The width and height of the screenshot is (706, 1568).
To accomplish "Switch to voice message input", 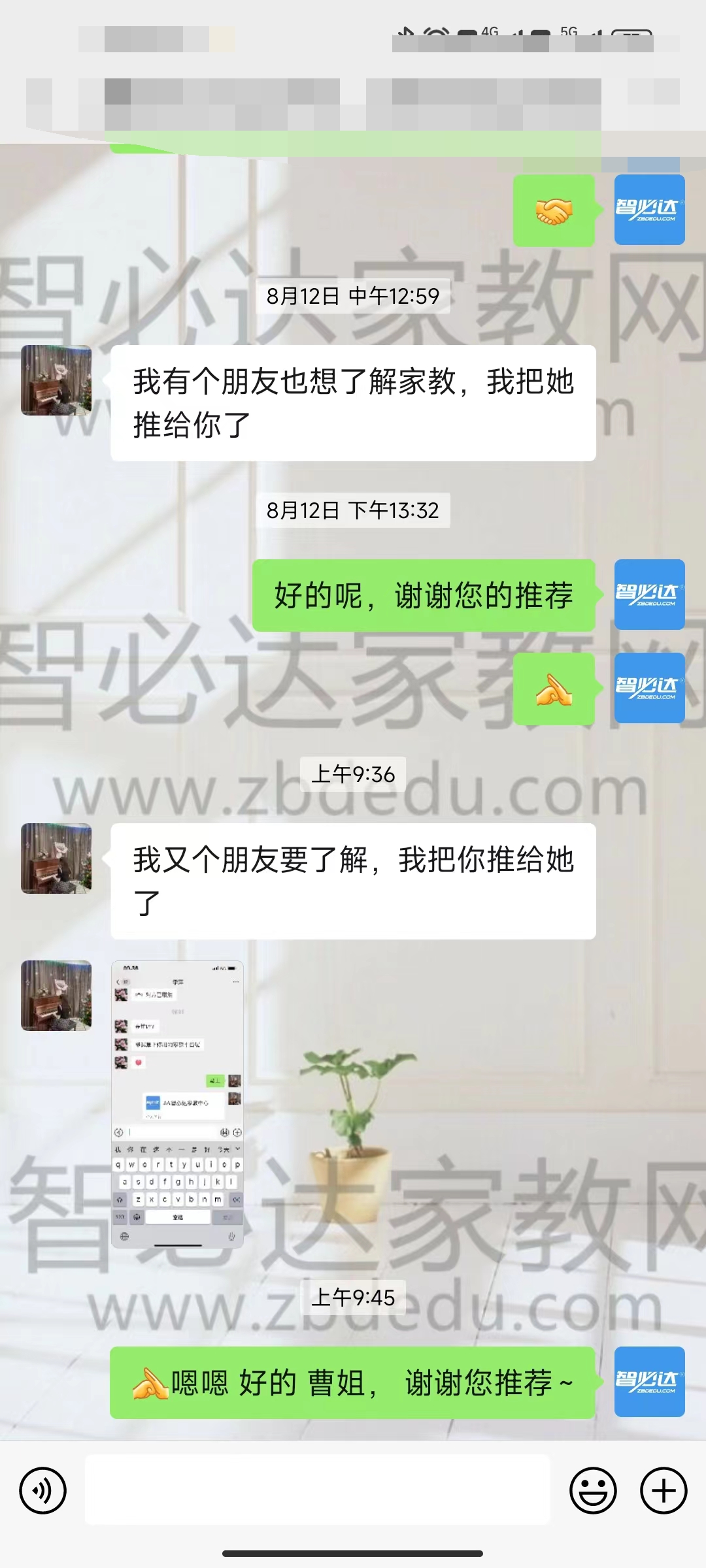I will tap(43, 1490).
